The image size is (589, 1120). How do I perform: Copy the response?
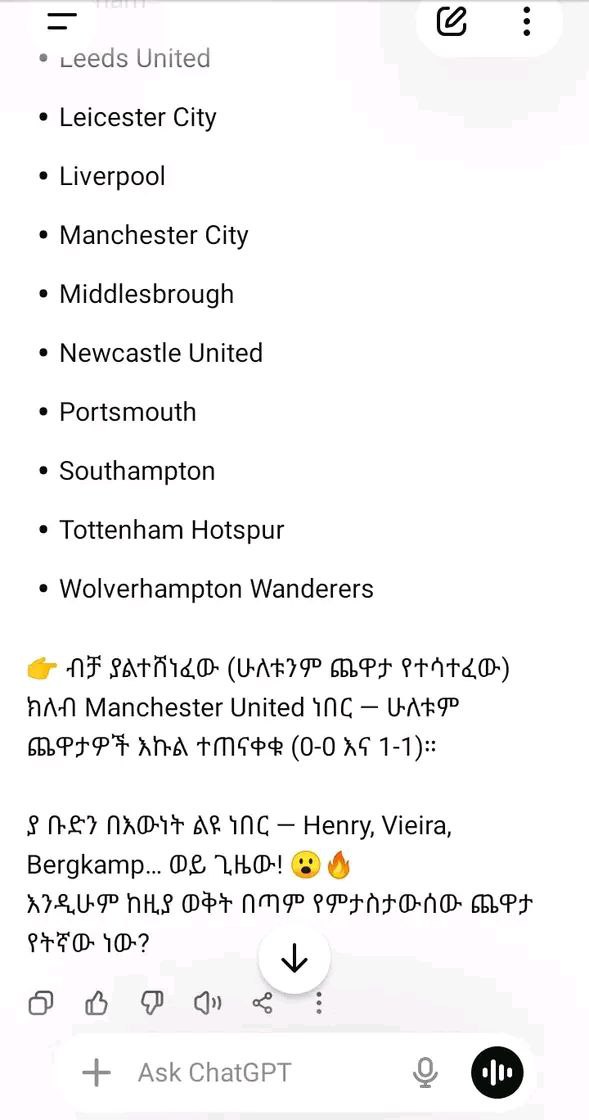(40, 1004)
